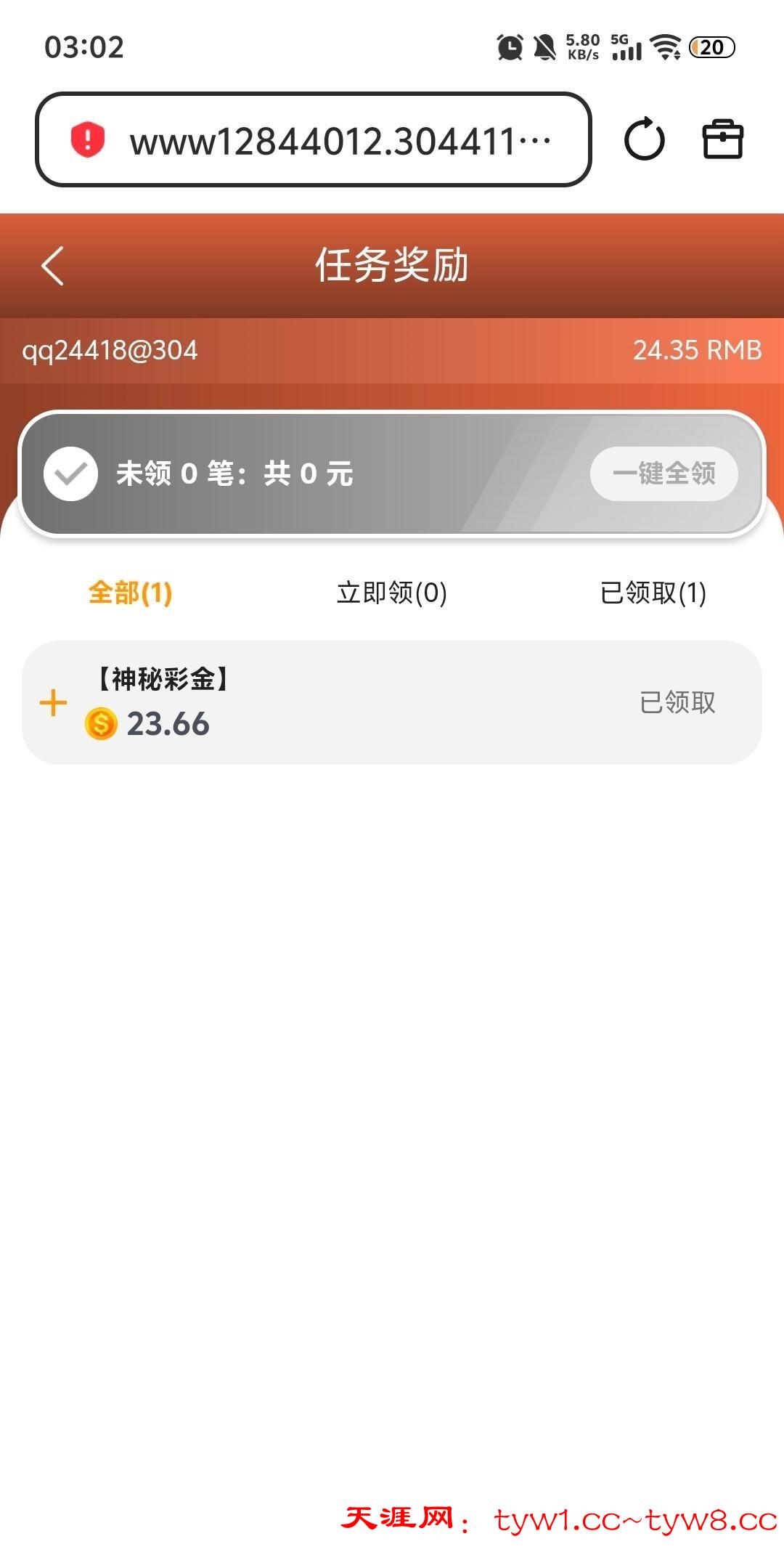Switch to the 全部(1) tab

(x=130, y=593)
